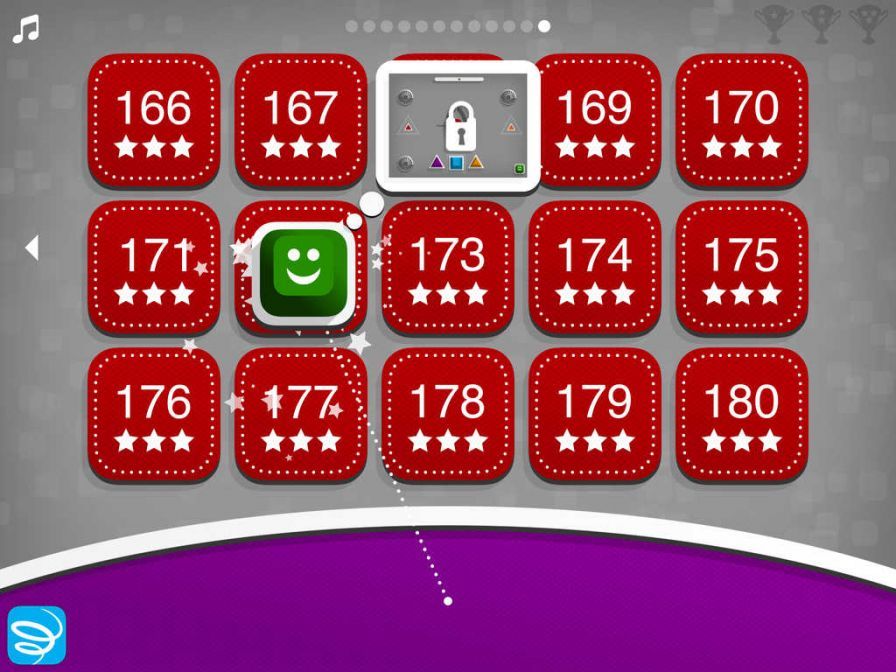Choose level 180
Image resolution: width=896 pixels, height=672 pixels.
tap(742, 415)
